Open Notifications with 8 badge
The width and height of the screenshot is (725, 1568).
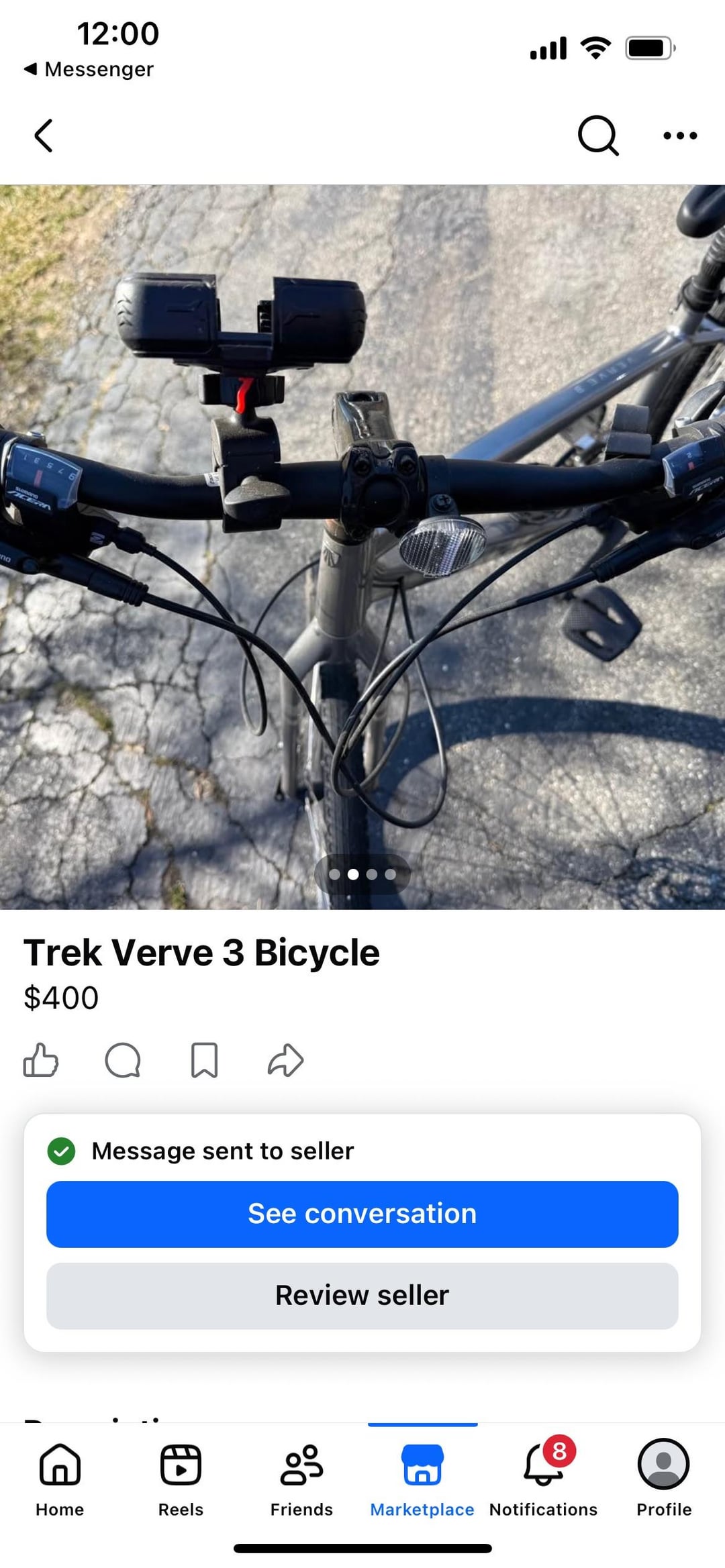coord(543,1476)
